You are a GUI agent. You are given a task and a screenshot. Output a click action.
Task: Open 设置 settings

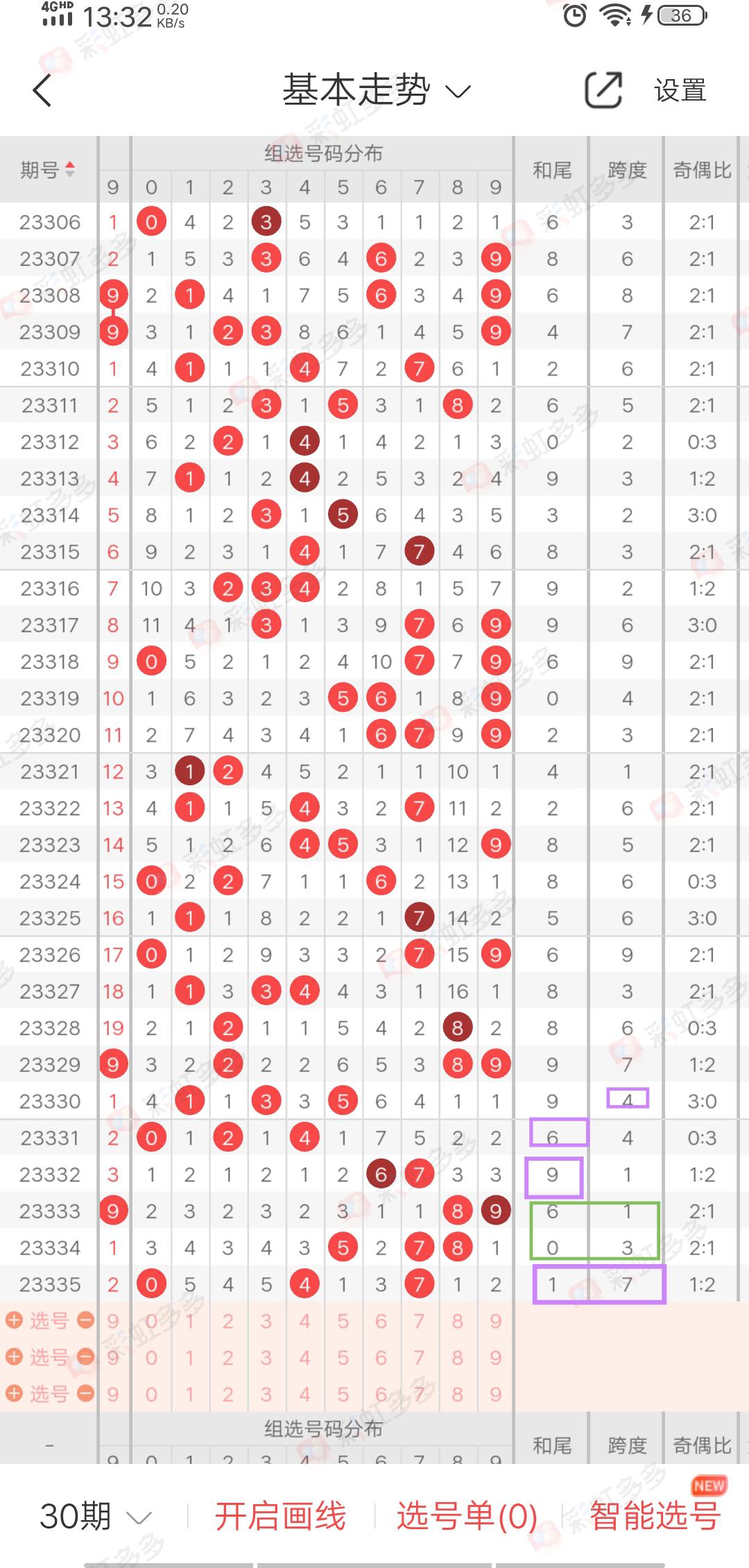click(680, 90)
